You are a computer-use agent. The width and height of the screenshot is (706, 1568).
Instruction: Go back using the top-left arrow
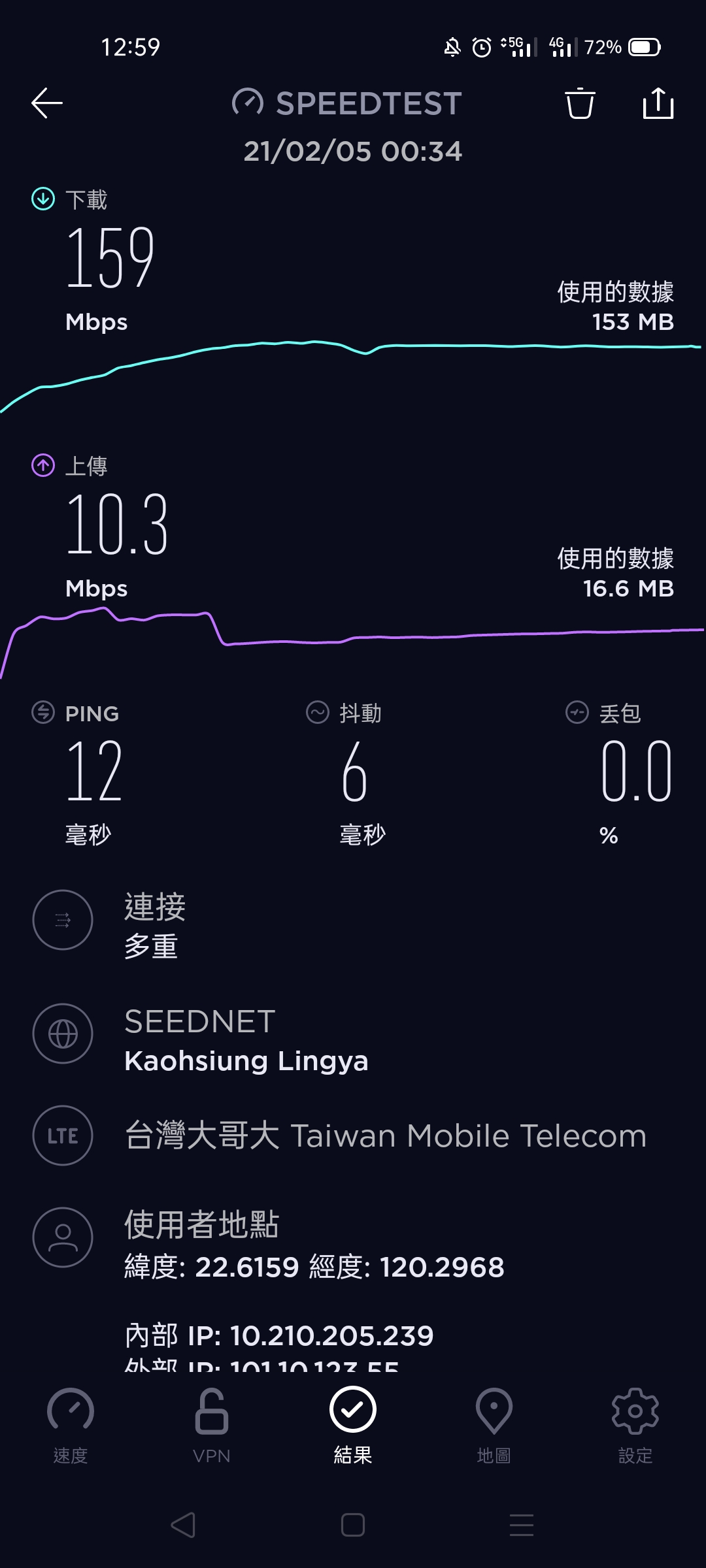[x=47, y=103]
